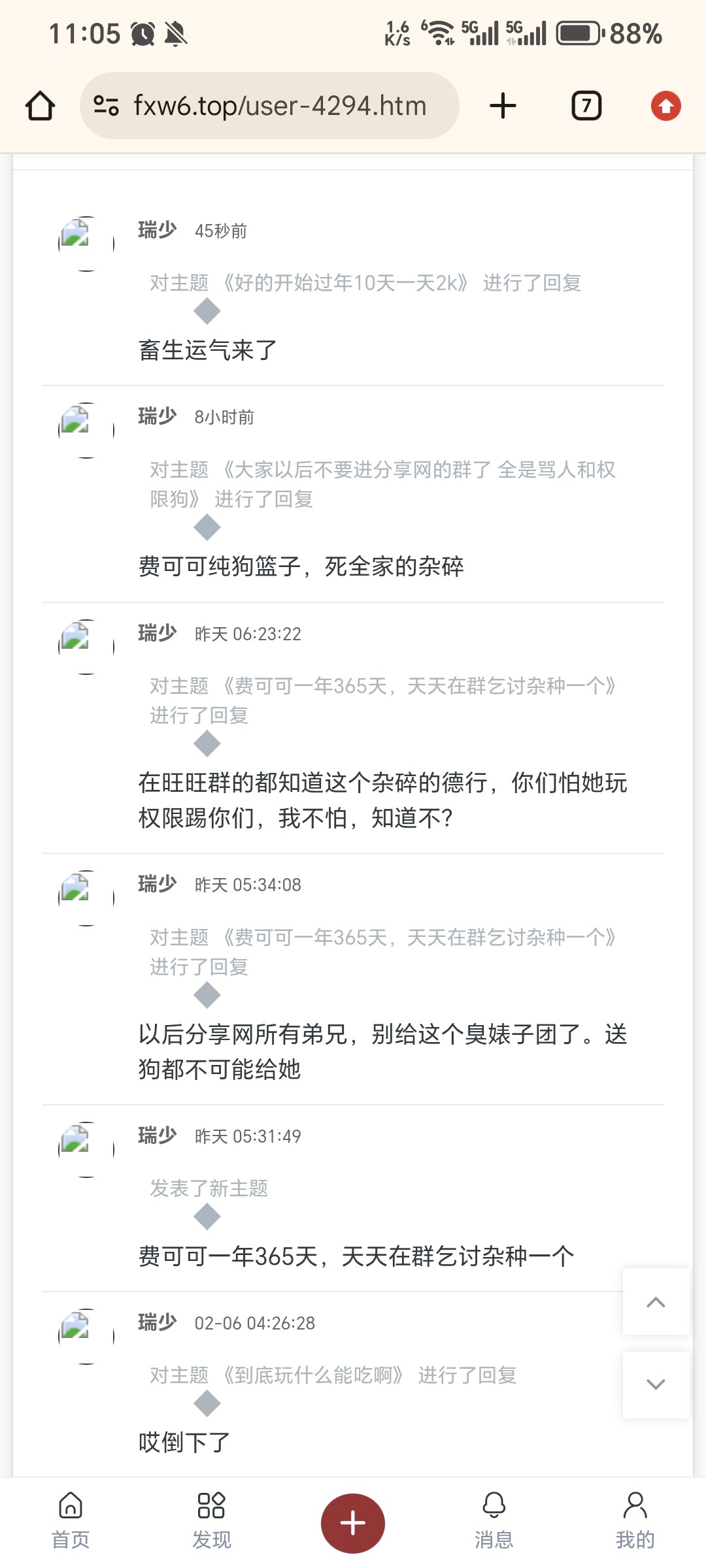Tap the red plus compose button
Viewport: 706px width, 1568px height.
click(x=352, y=1522)
